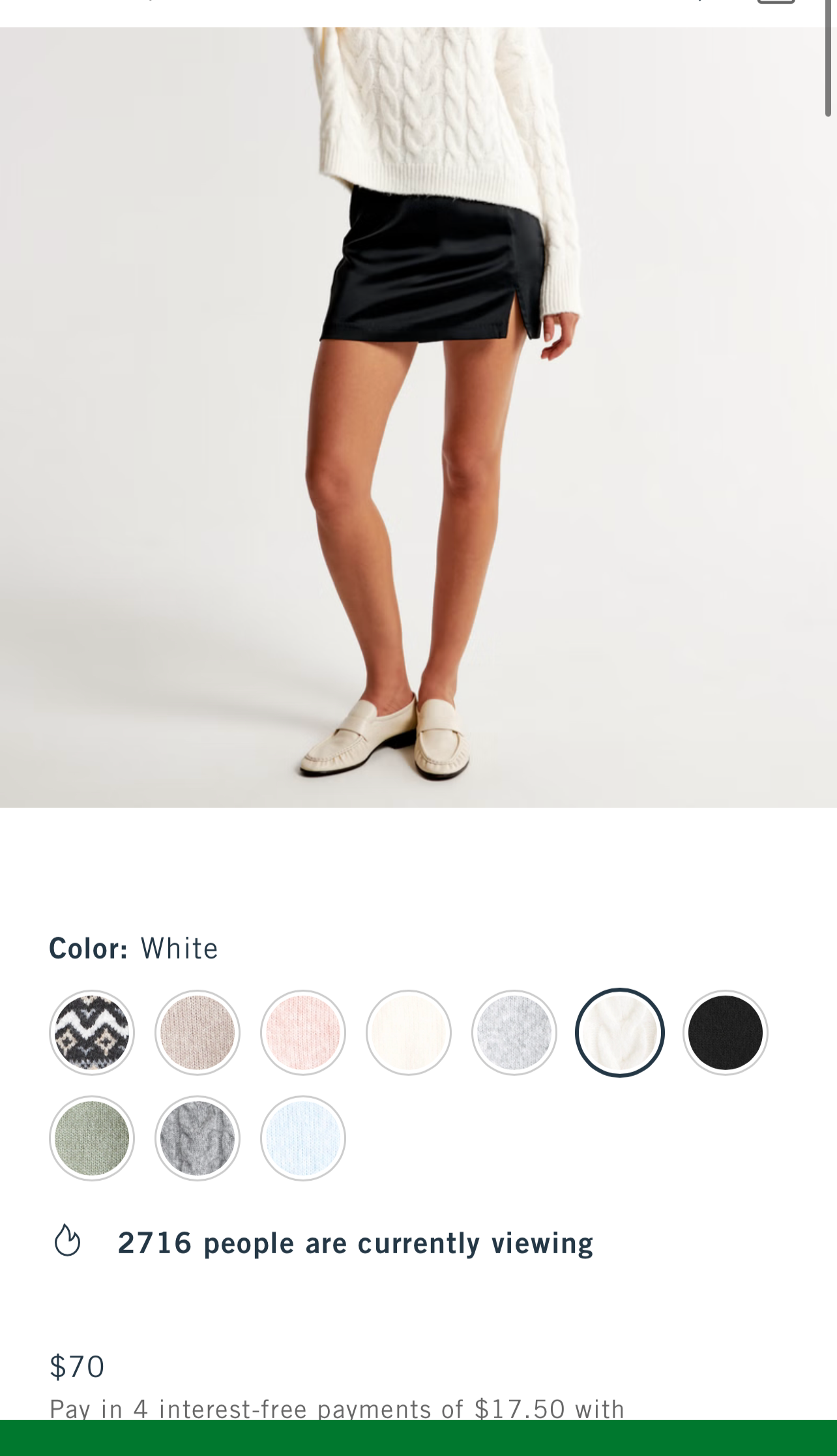The image size is (837, 1456).
Task: Choose the light heather gray swatch
Action: 514,1032
